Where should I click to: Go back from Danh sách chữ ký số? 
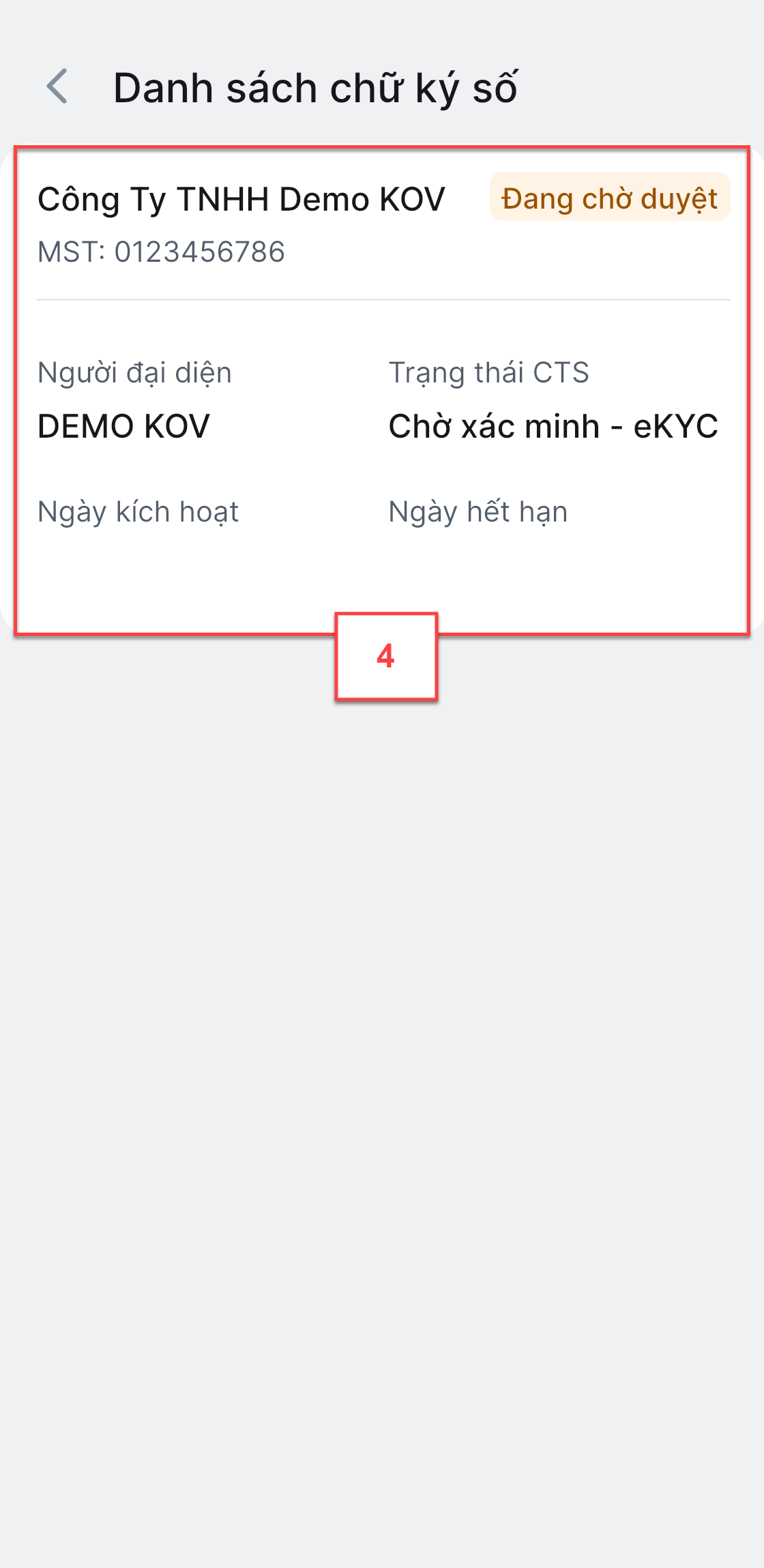click(57, 87)
